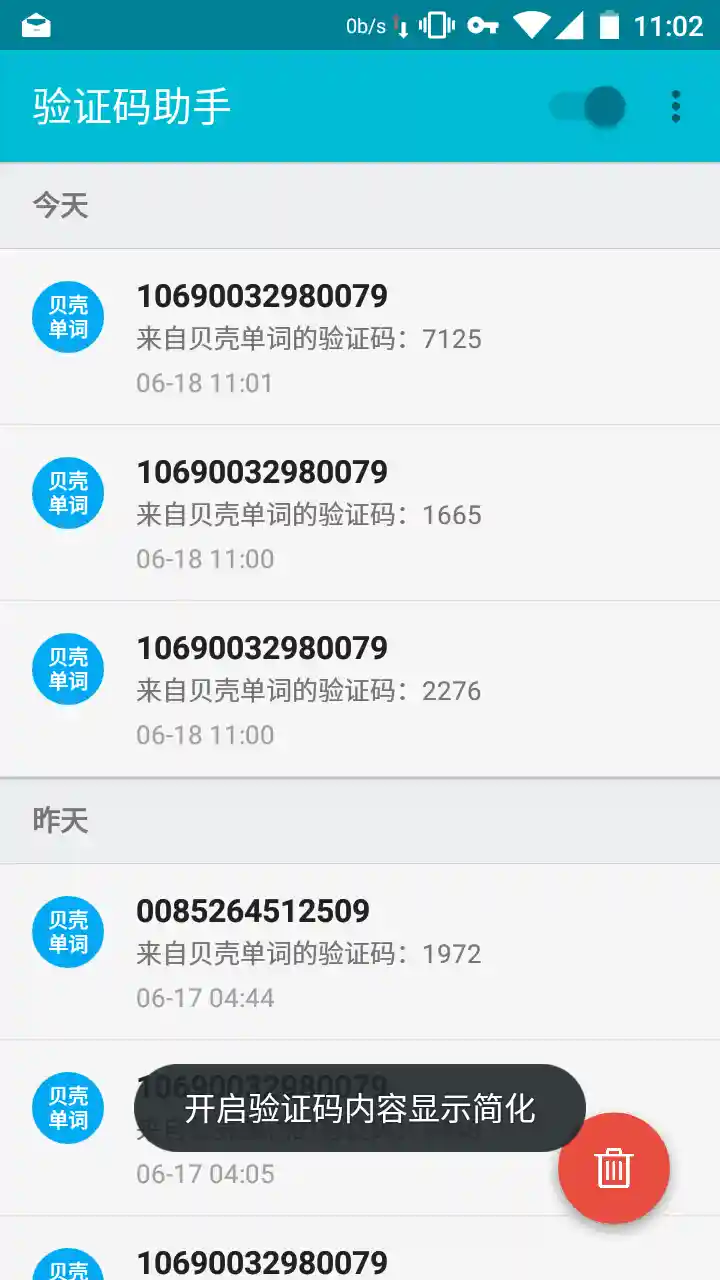720x1280 pixels.
Task: Tap 贝壳单词 avatar beside code 7125 message
Action: click(x=67, y=317)
